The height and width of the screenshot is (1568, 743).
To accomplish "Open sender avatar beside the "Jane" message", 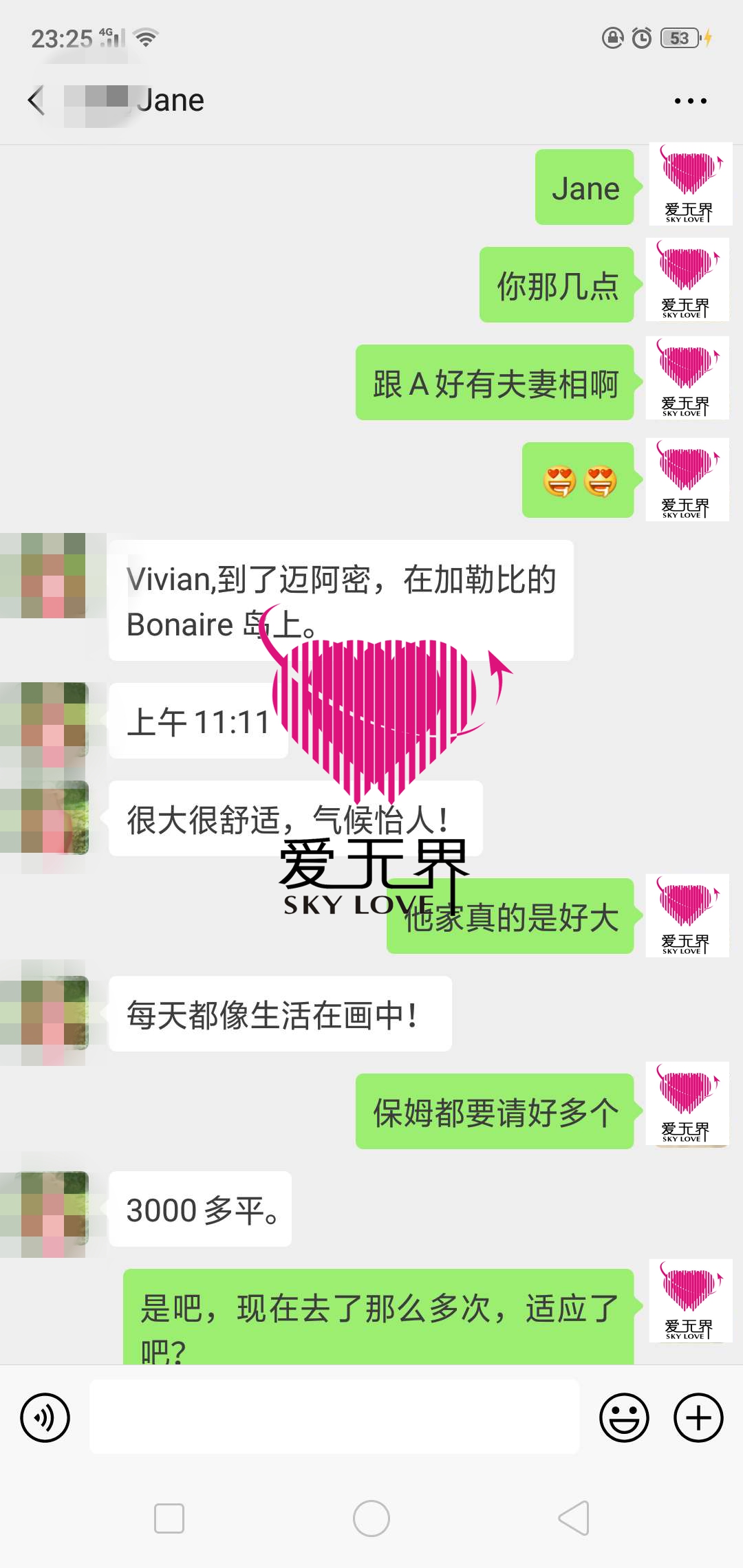I will (690, 184).
